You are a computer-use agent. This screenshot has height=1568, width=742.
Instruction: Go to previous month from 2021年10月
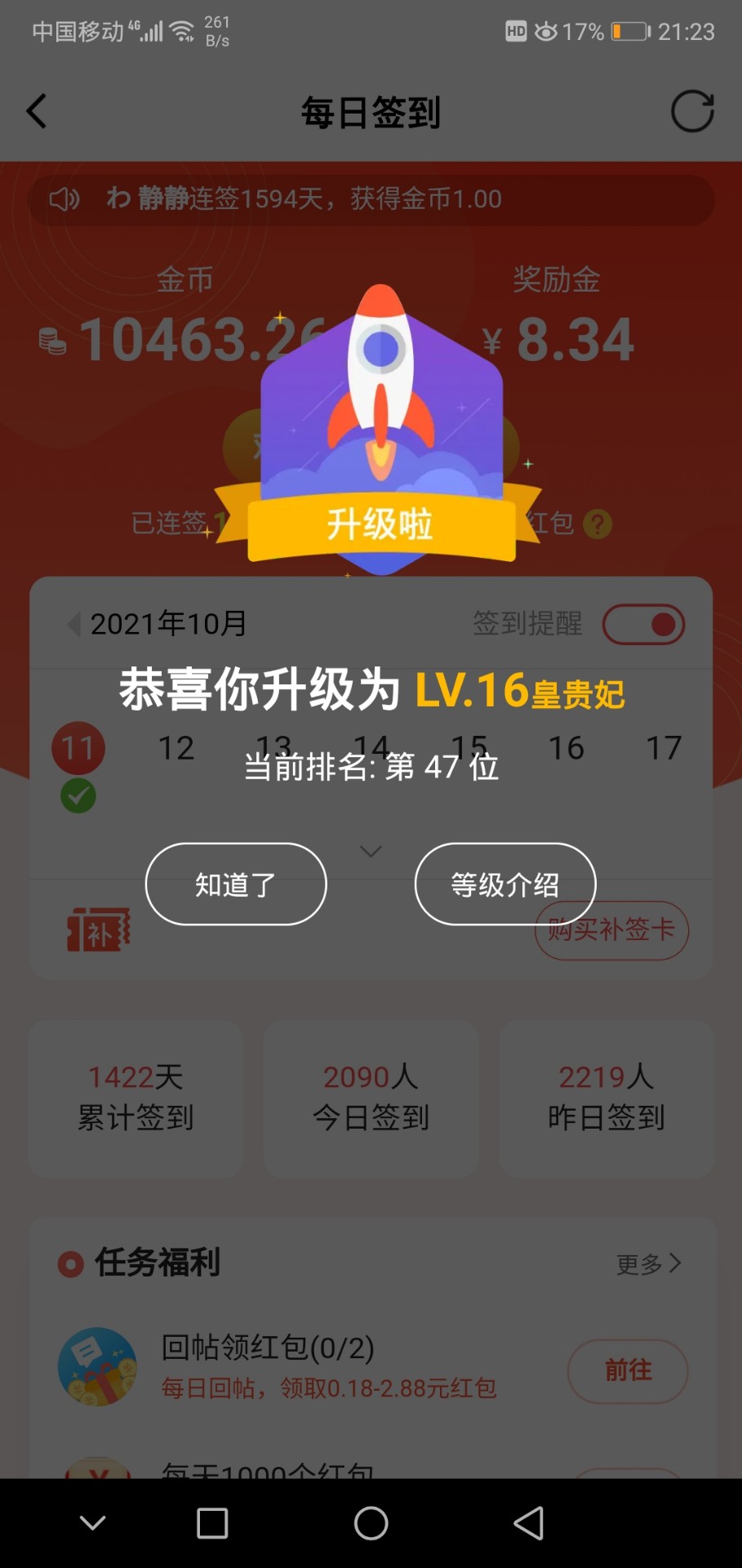pyautogui.click(x=73, y=624)
